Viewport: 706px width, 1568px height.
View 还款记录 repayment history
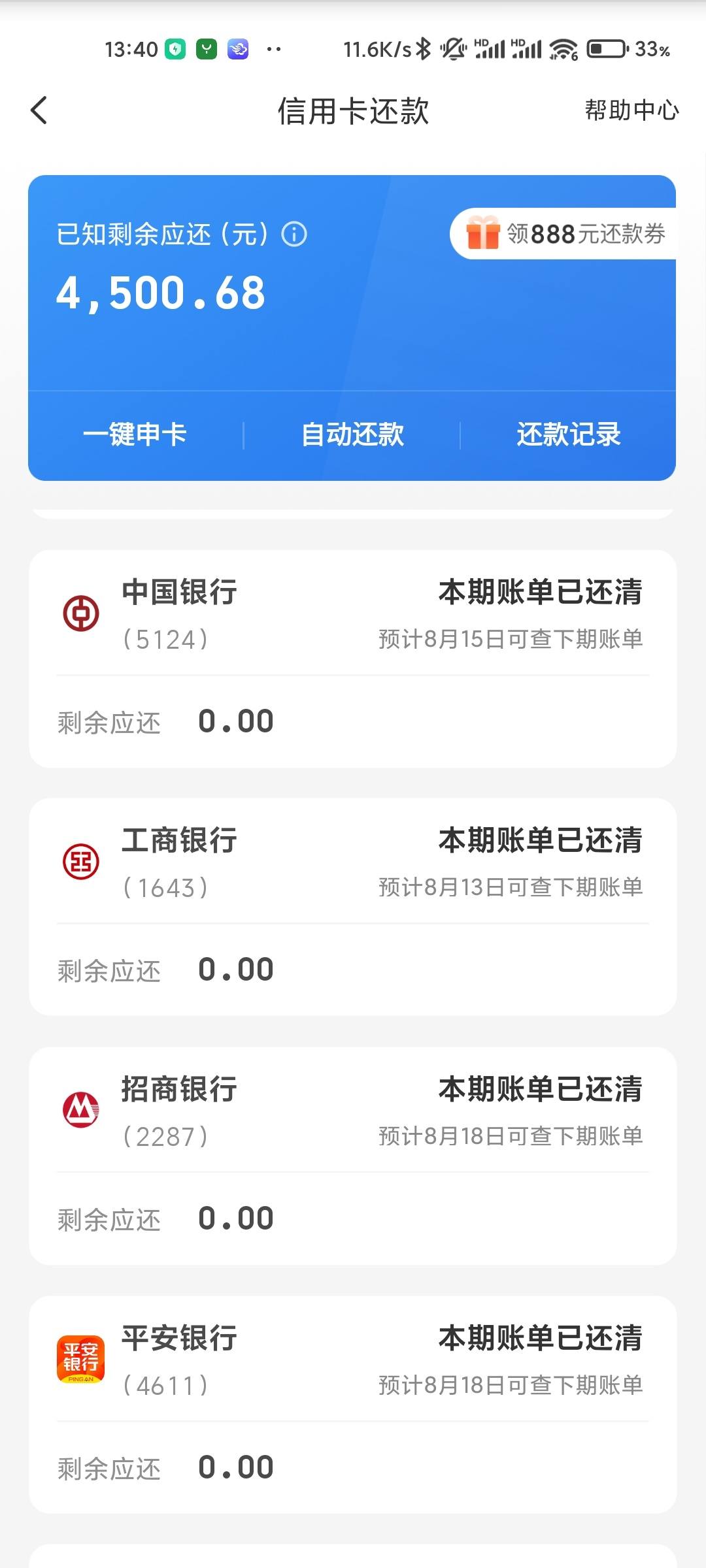[x=569, y=434]
